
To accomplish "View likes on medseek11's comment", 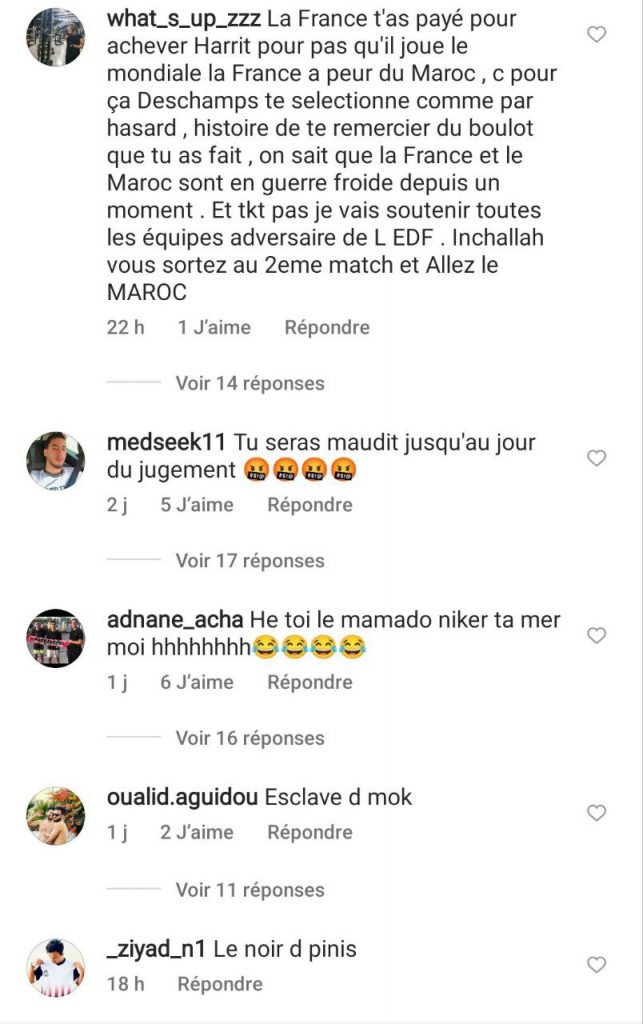I will [x=197, y=505].
